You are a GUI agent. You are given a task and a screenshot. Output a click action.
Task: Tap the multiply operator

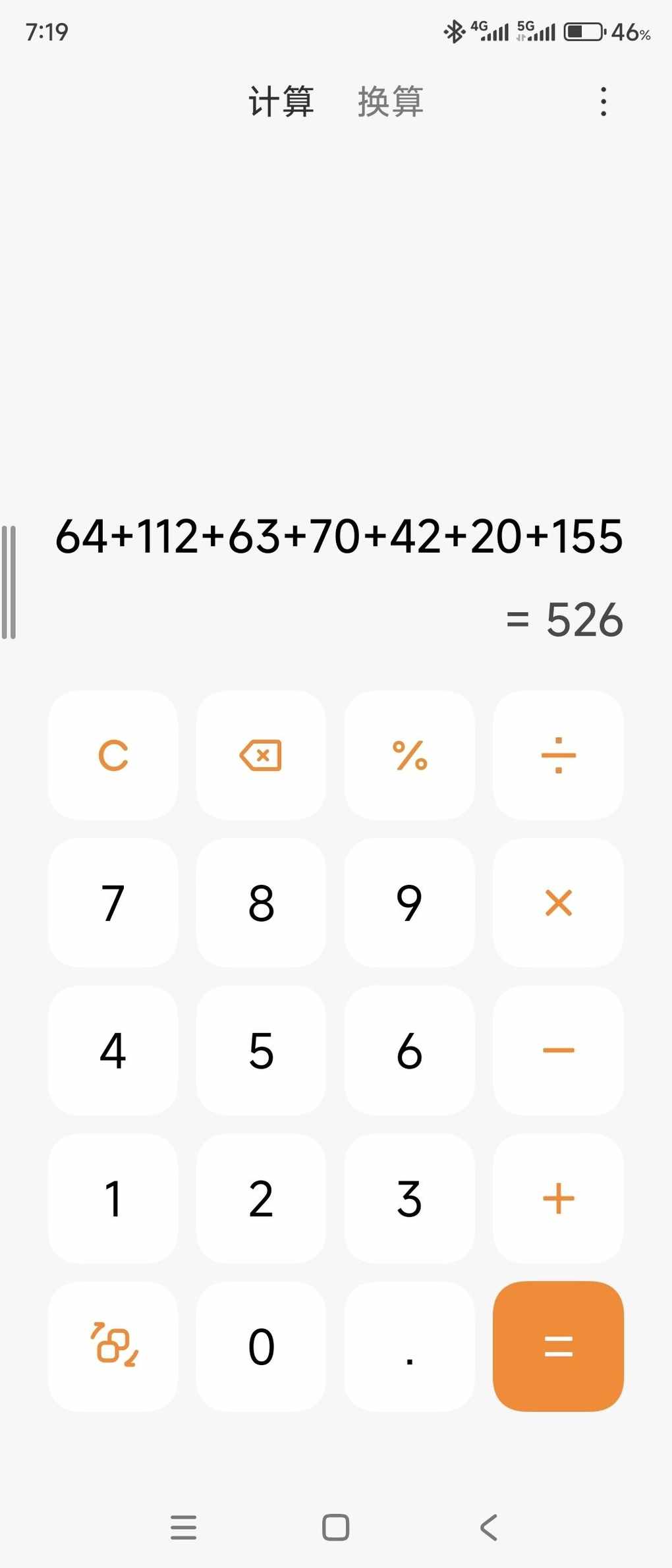(558, 903)
